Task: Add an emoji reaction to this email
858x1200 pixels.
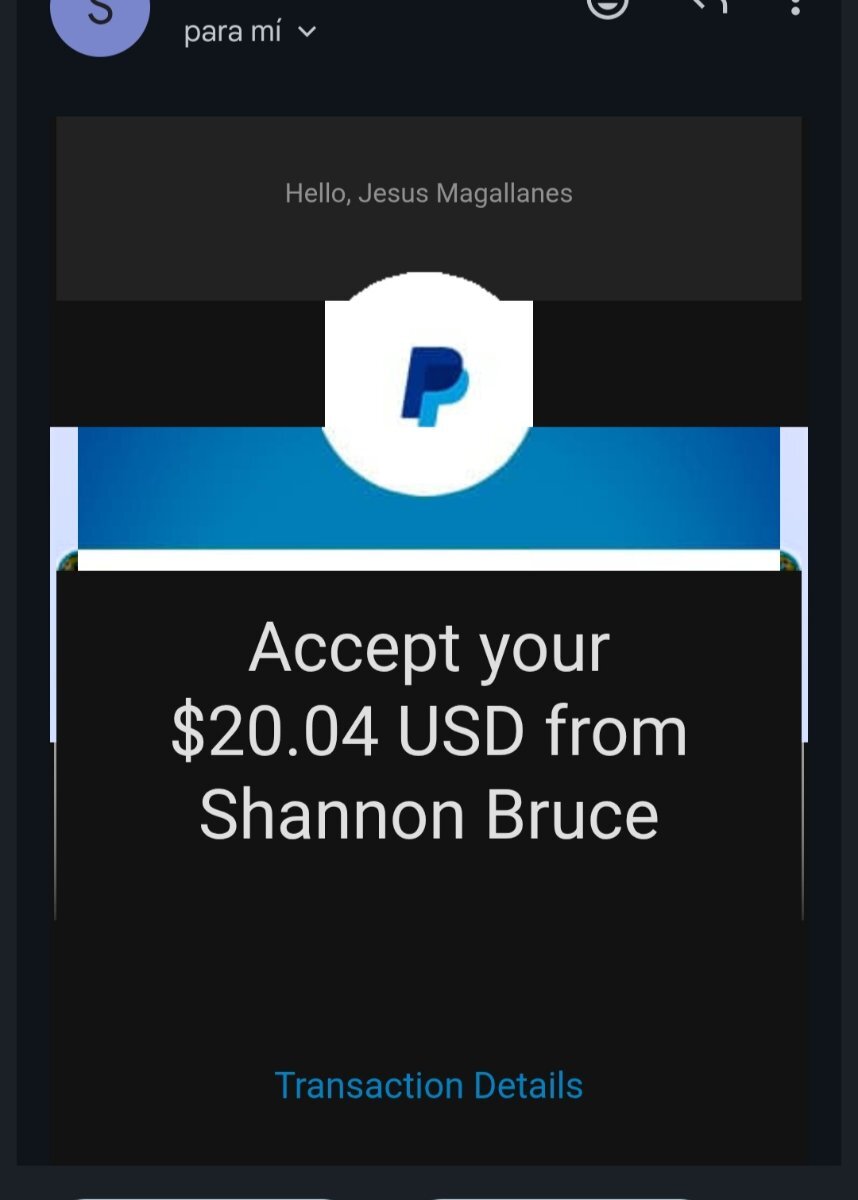Action: [607, 7]
